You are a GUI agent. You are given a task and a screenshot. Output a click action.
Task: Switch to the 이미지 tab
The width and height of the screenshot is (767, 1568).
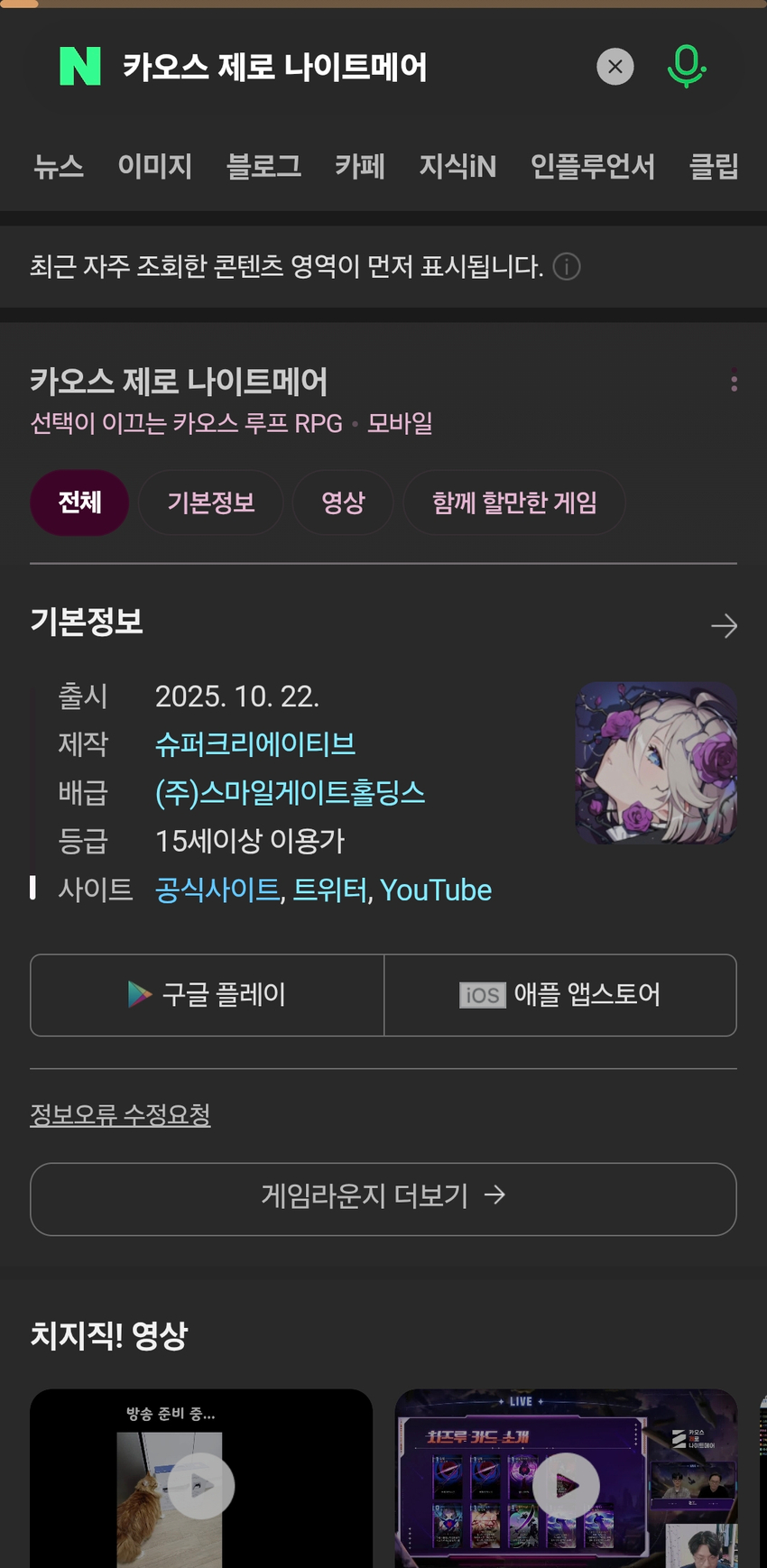[x=154, y=166]
